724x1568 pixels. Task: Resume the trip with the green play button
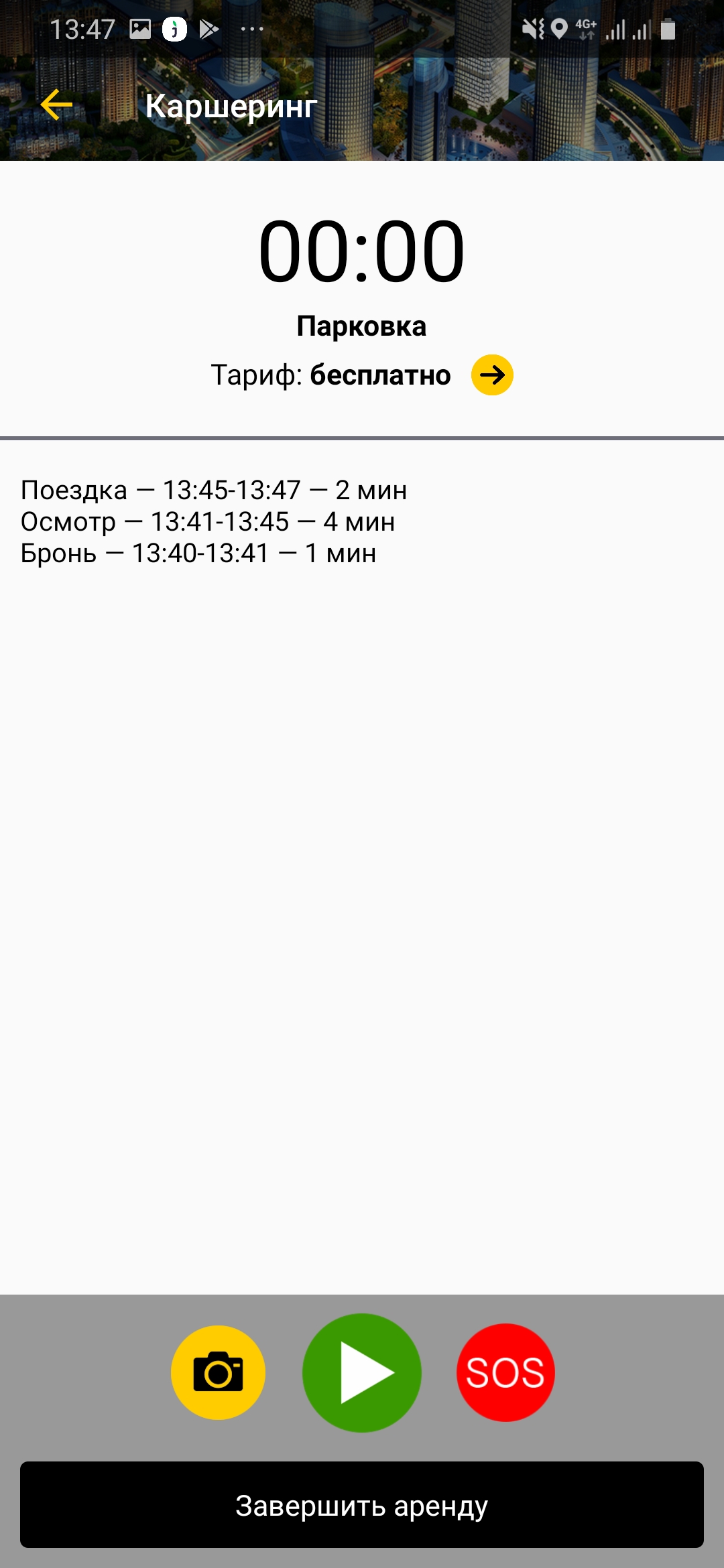click(x=362, y=1372)
